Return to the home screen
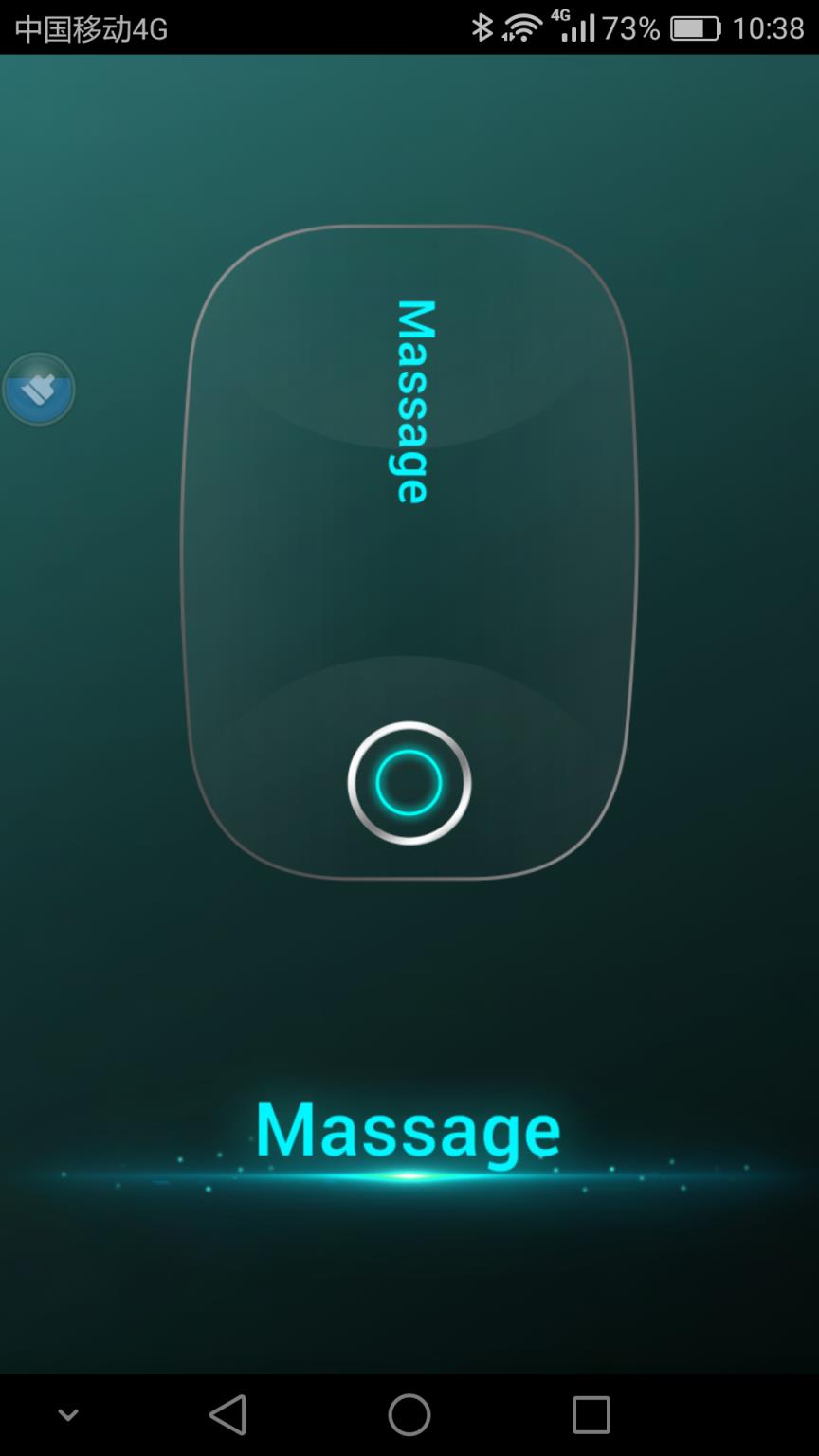Viewport: 819px width, 1456px height. [x=409, y=1414]
